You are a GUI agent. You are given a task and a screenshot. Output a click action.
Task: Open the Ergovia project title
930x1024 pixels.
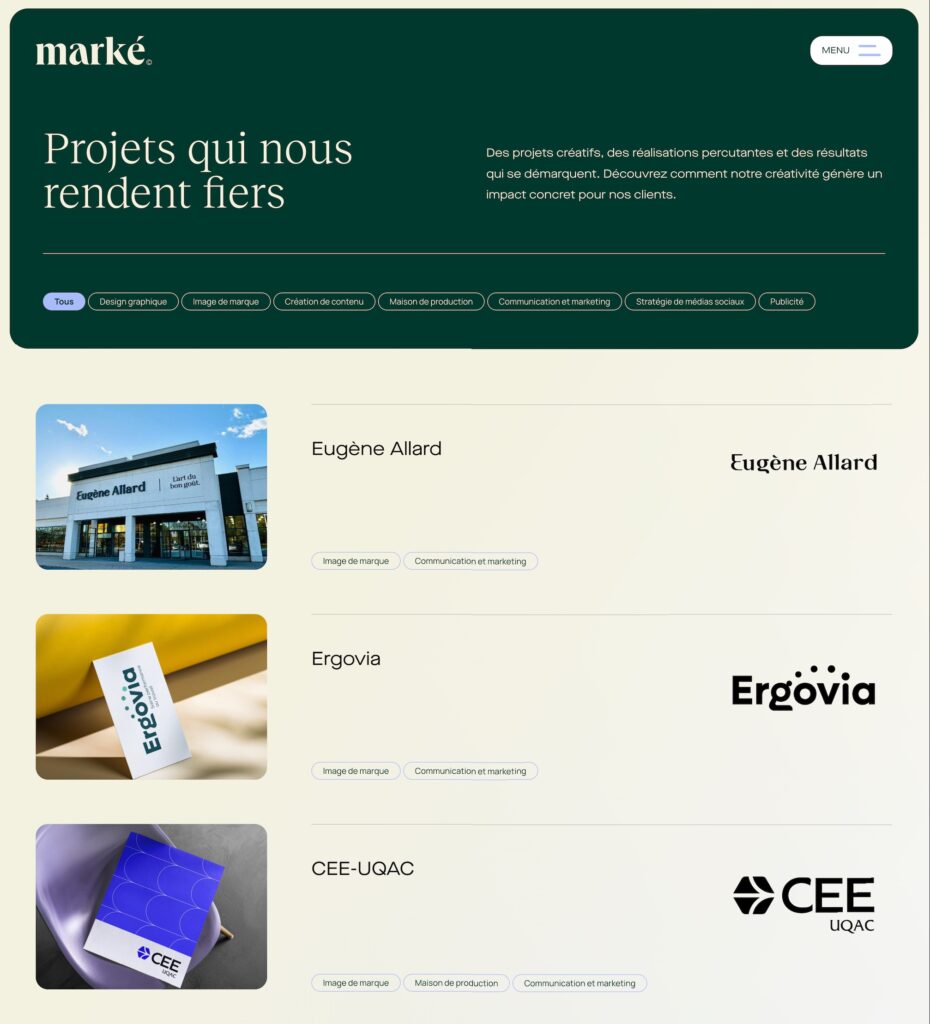pos(346,659)
